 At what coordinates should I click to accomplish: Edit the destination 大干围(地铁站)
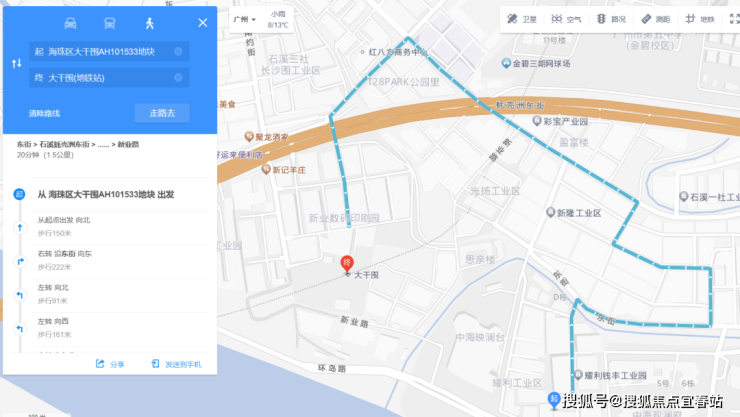100,77
